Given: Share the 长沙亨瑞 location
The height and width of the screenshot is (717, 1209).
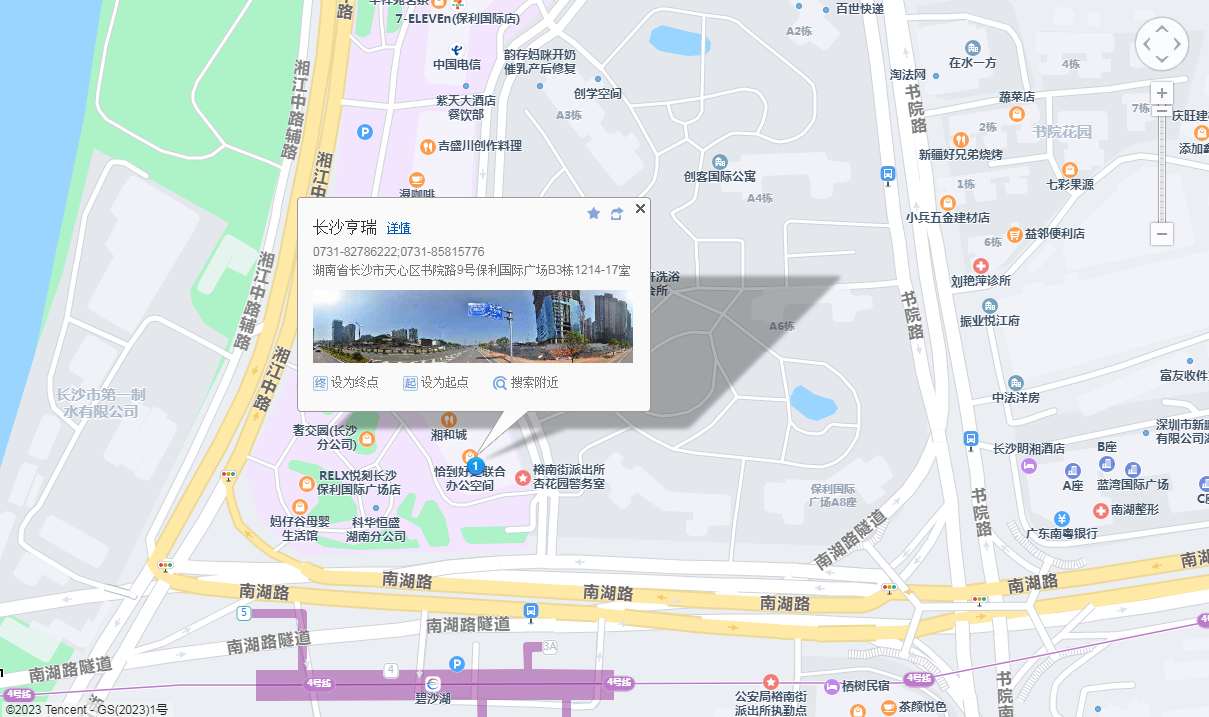Looking at the screenshot, I should 617,213.
